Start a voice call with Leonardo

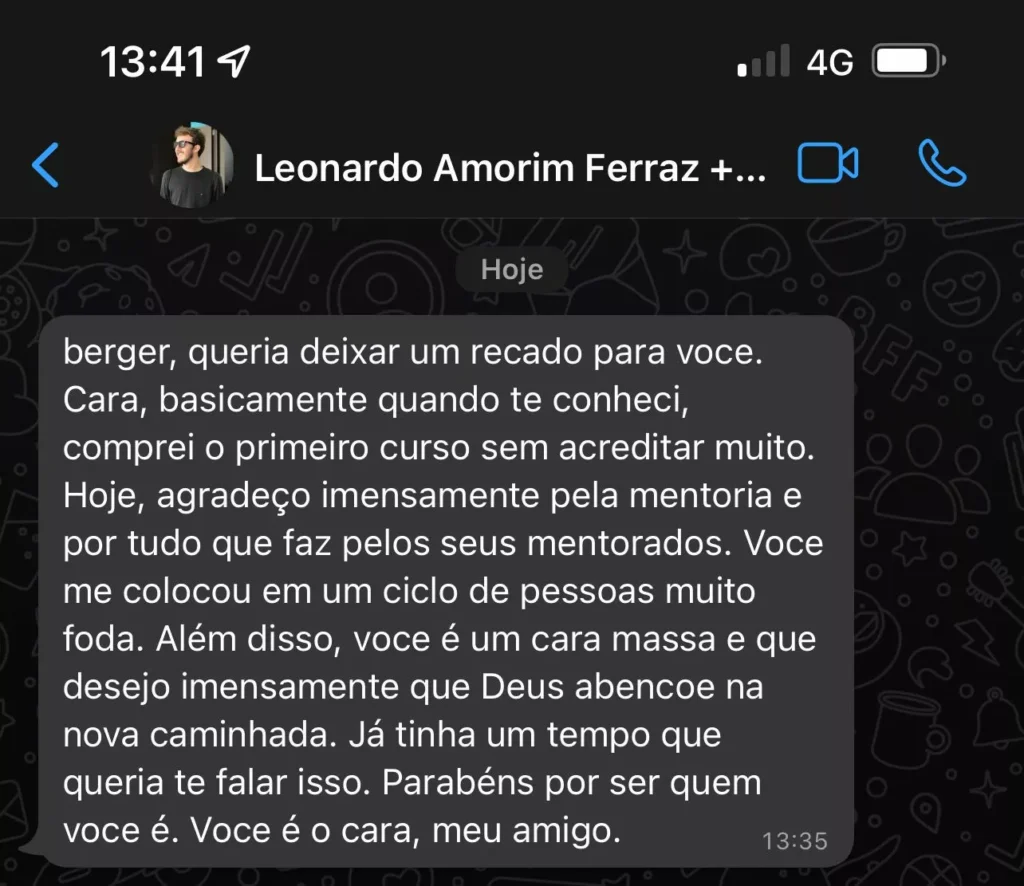[941, 165]
